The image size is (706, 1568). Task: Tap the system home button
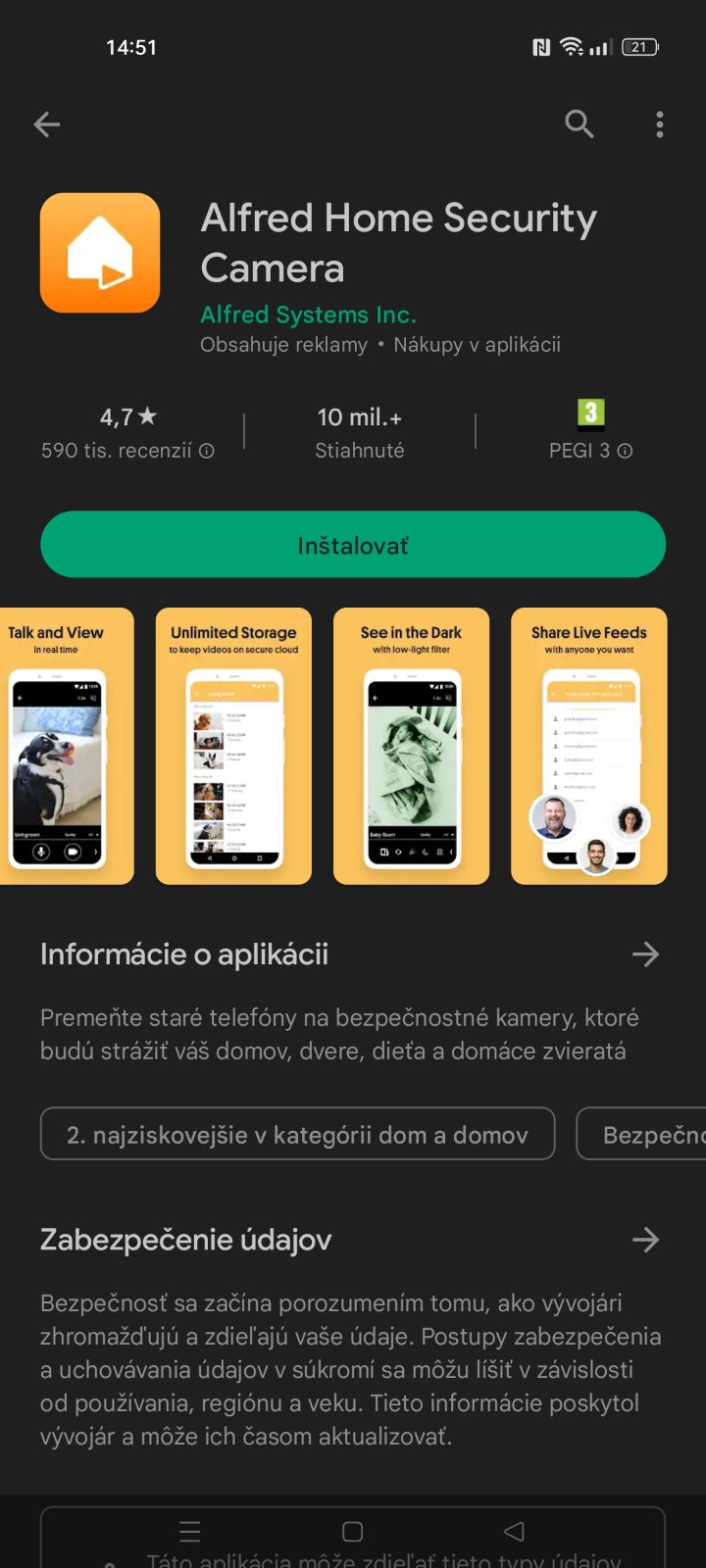pos(353,1531)
